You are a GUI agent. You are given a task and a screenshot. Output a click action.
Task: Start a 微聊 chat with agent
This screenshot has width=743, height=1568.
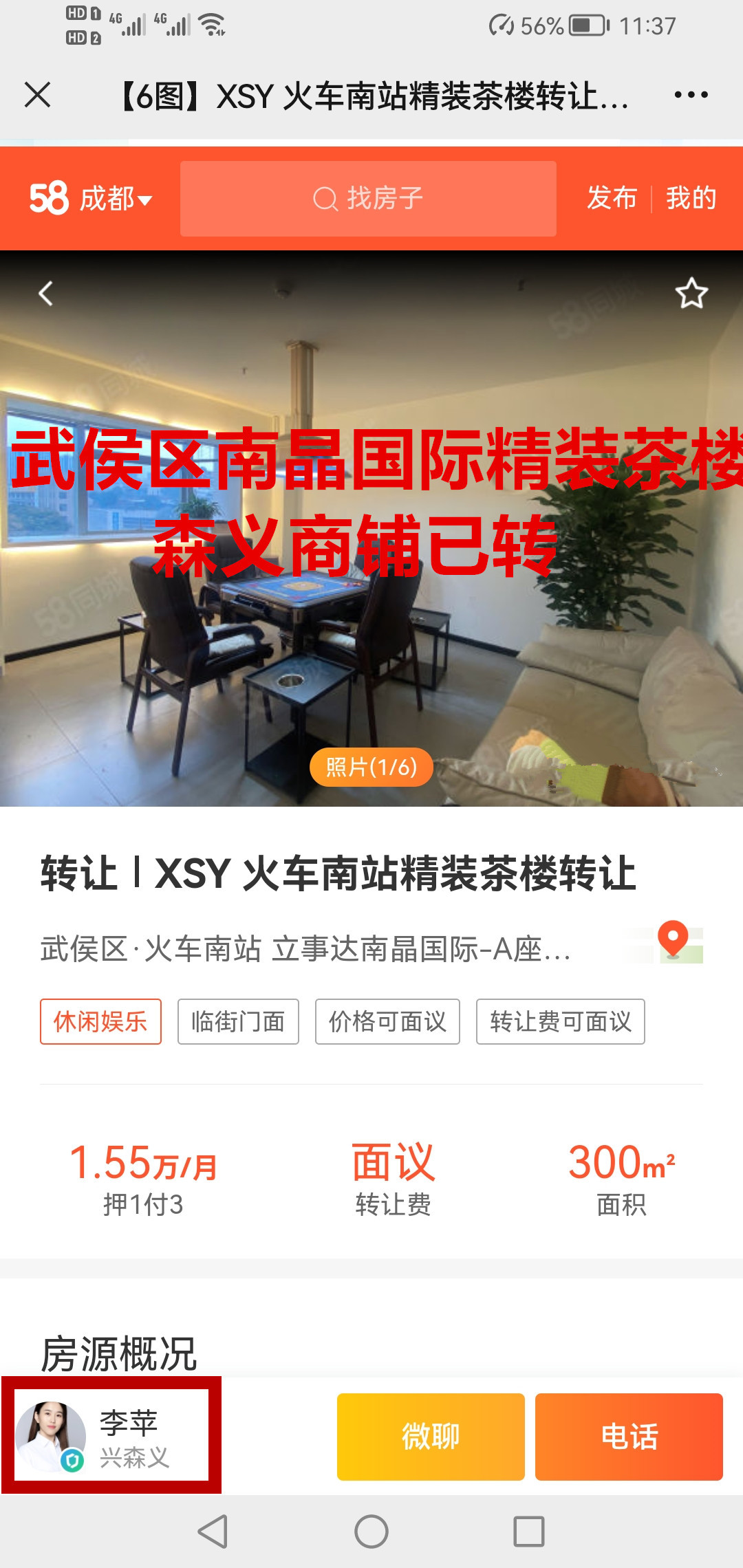click(x=431, y=1437)
